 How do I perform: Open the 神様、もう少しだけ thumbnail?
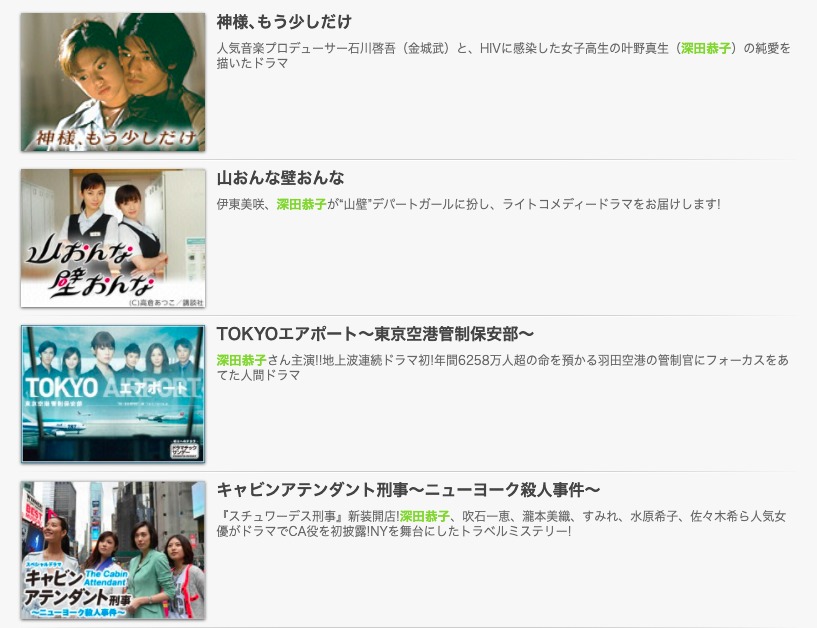point(113,82)
